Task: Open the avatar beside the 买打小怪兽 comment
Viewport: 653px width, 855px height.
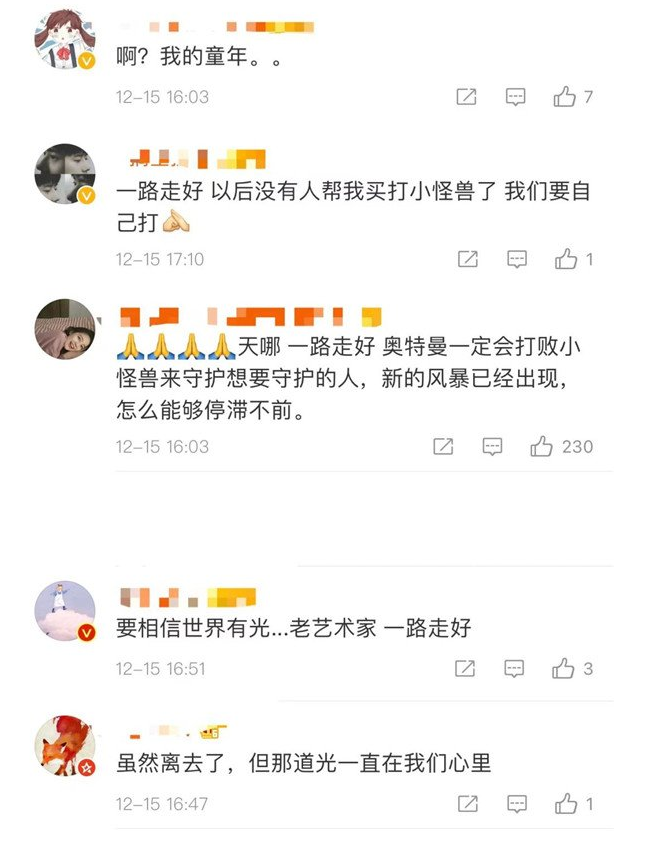Action: (x=65, y=174)
